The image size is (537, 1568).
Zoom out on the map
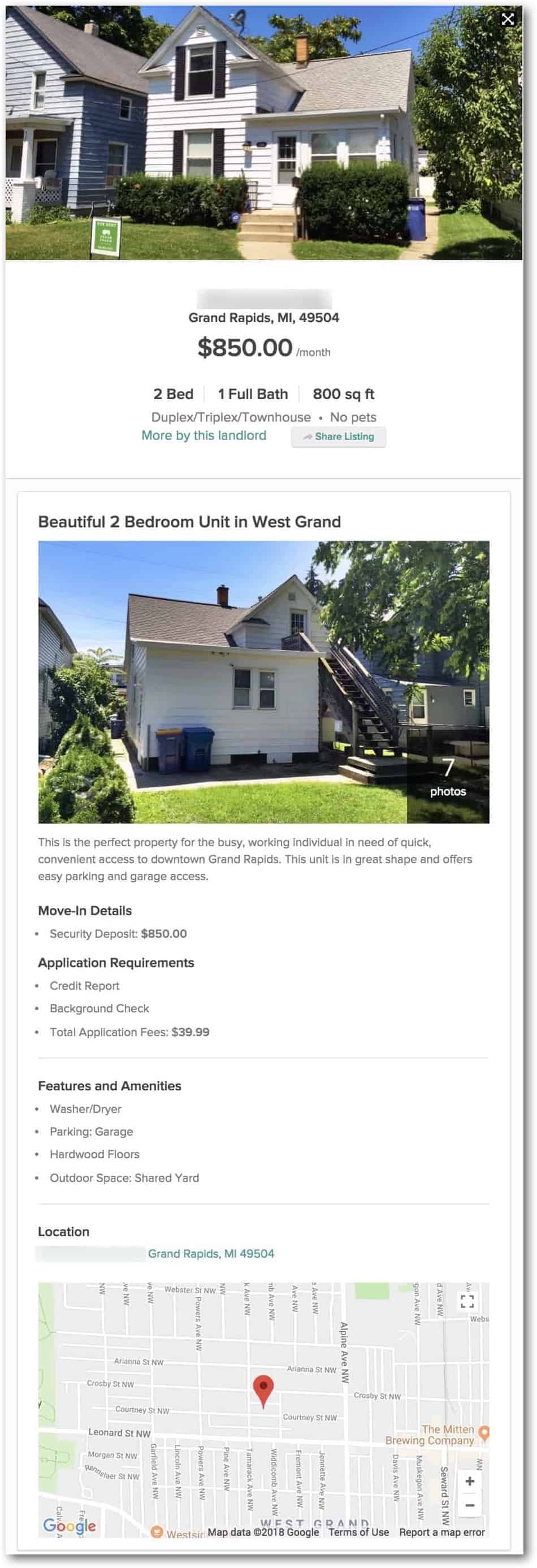pyautogui.click(x=469, y=1505)
